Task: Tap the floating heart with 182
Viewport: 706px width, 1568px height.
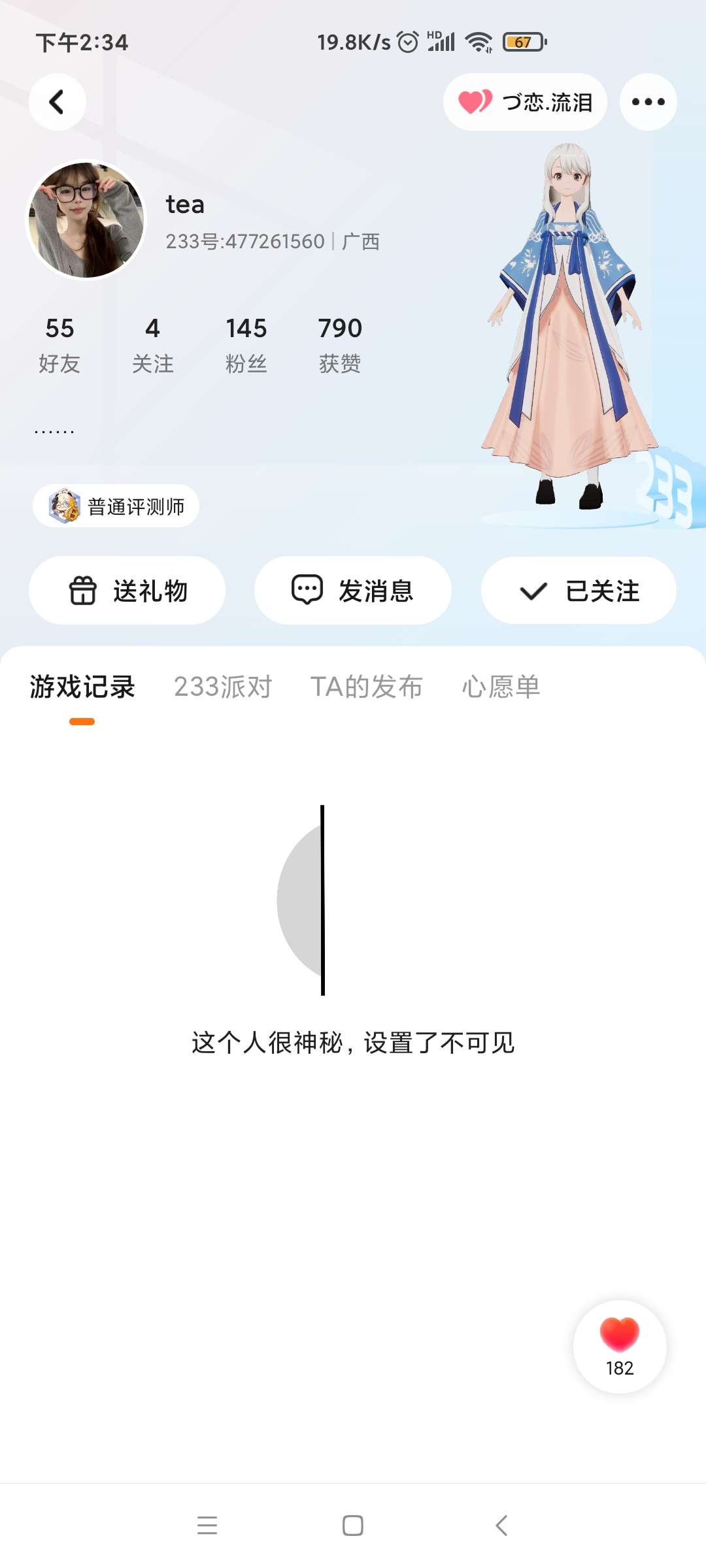Action: [x=620, y=1346]
